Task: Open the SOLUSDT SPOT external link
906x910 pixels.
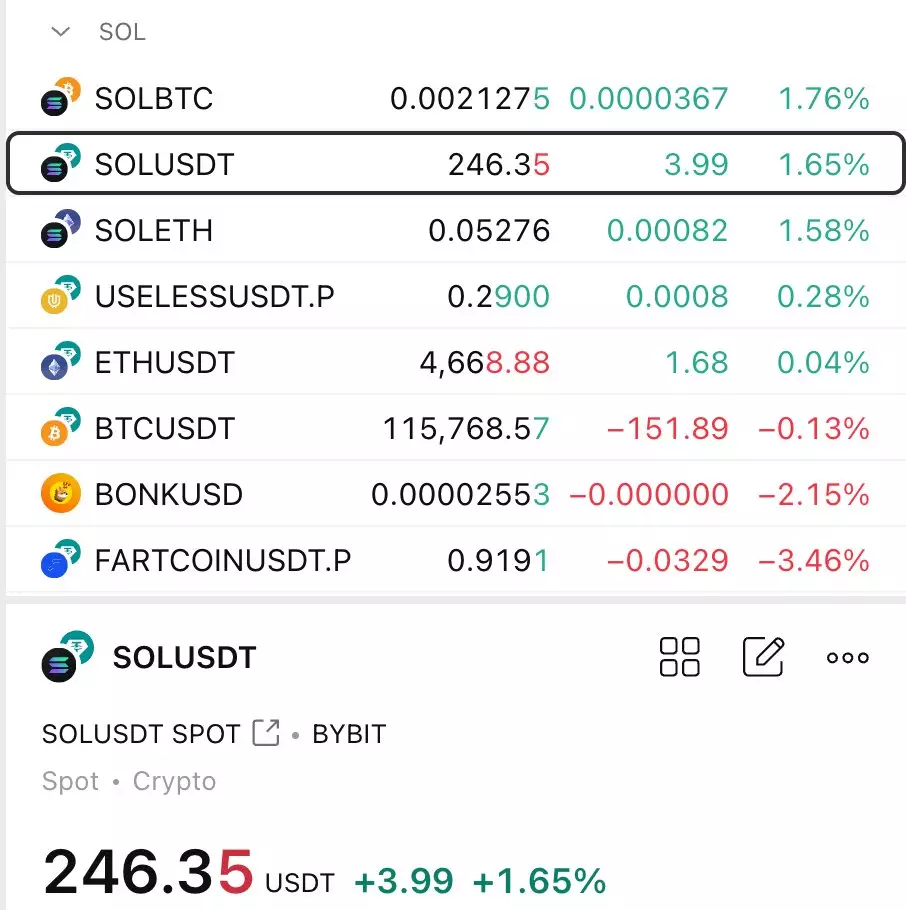Action: click(x=266, y=733)
